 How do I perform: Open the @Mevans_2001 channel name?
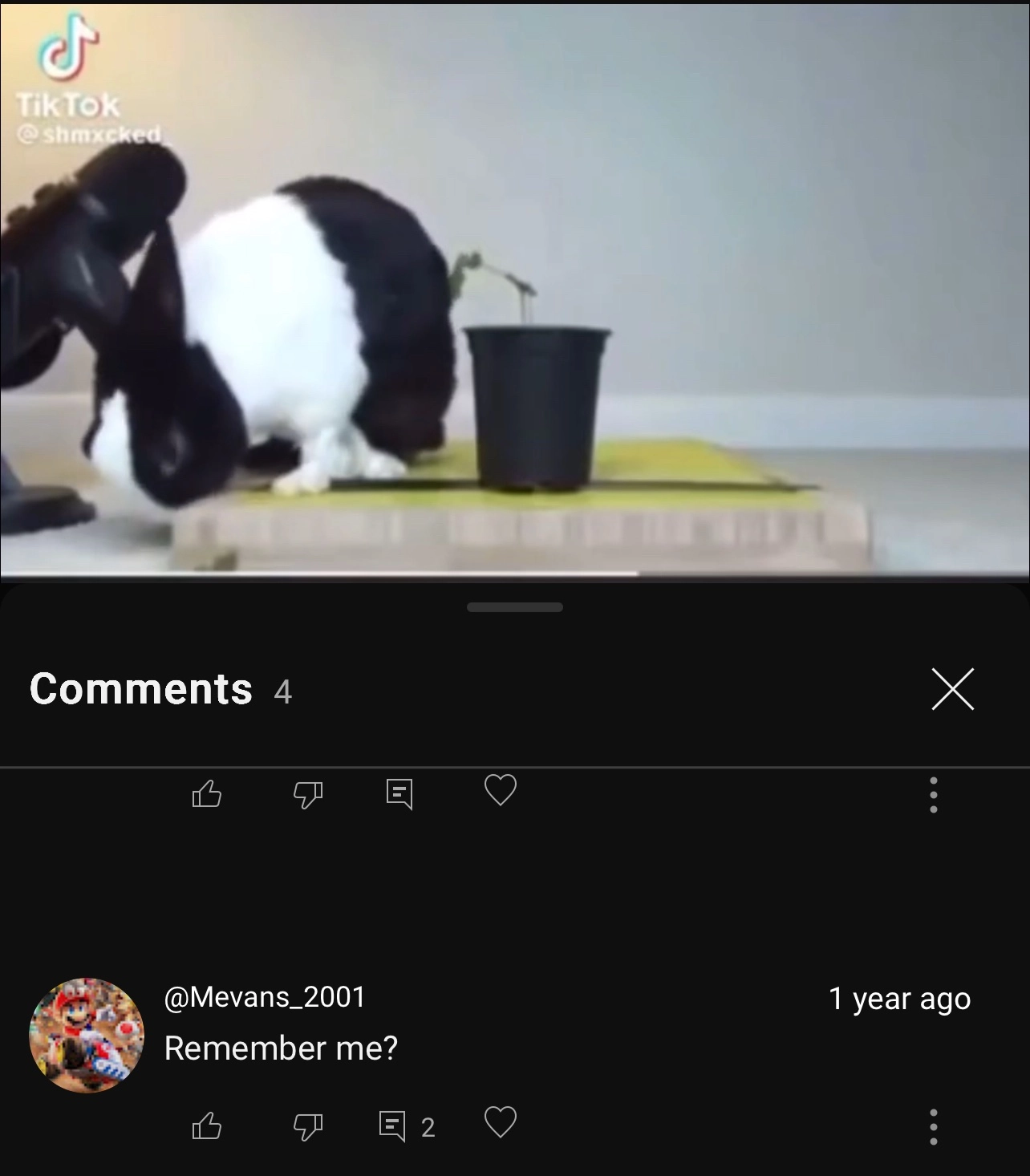coord(265,996)
